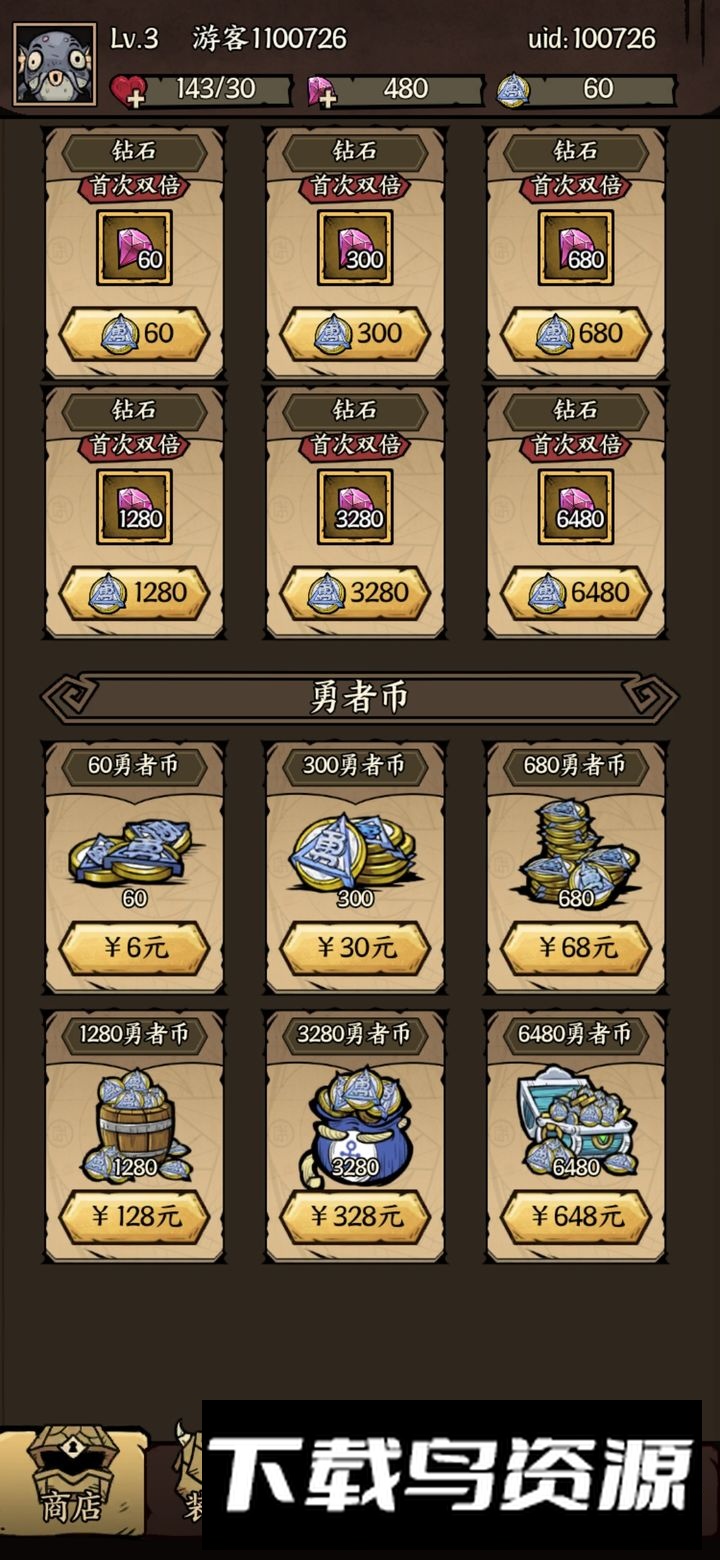Open the player avatar profile
The height and width of the screenshot is (1560, 720).
(55, 64)
